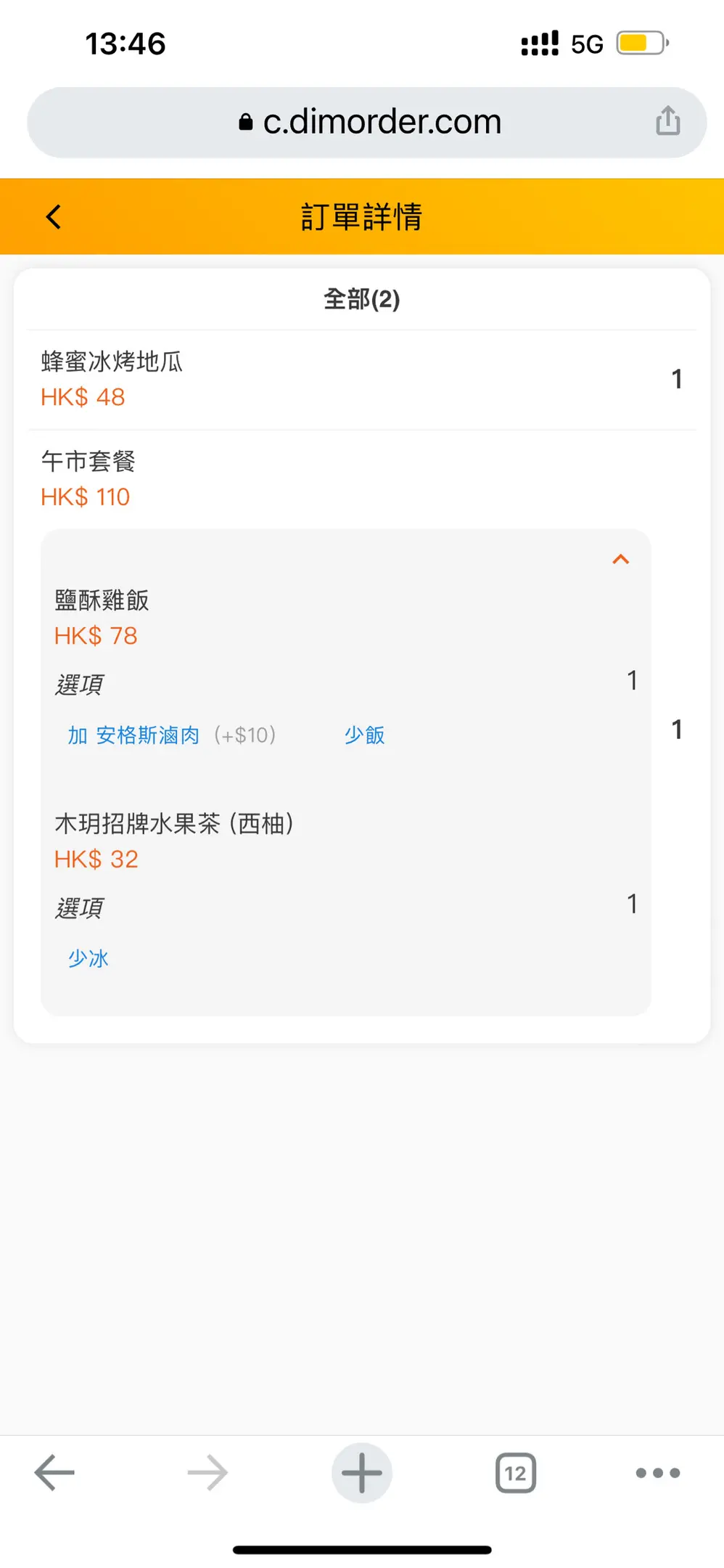Open a new browser tab
Viewport: 724px width, 1568px height.
[362, 1472]
